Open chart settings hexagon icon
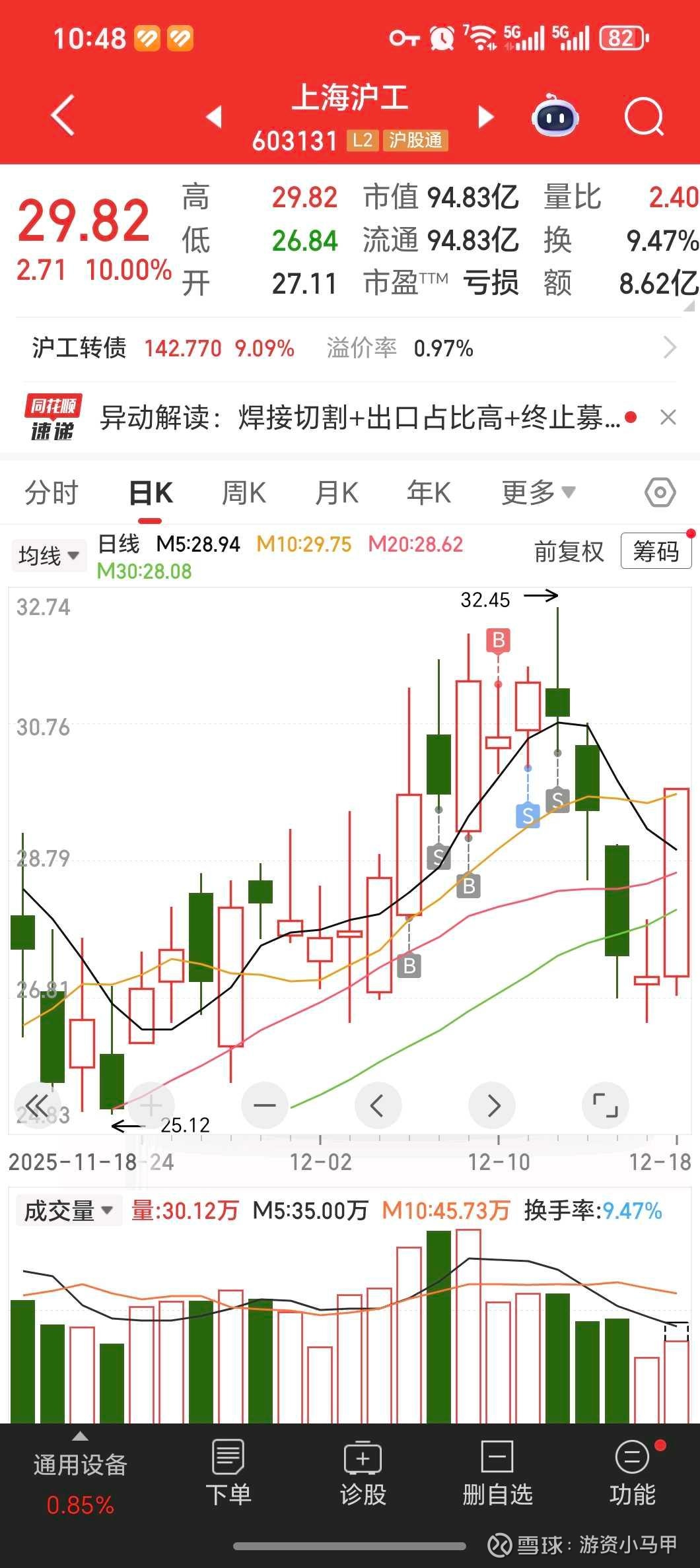The height and width of the screenshot is (1568, 700). click(660, 493)
